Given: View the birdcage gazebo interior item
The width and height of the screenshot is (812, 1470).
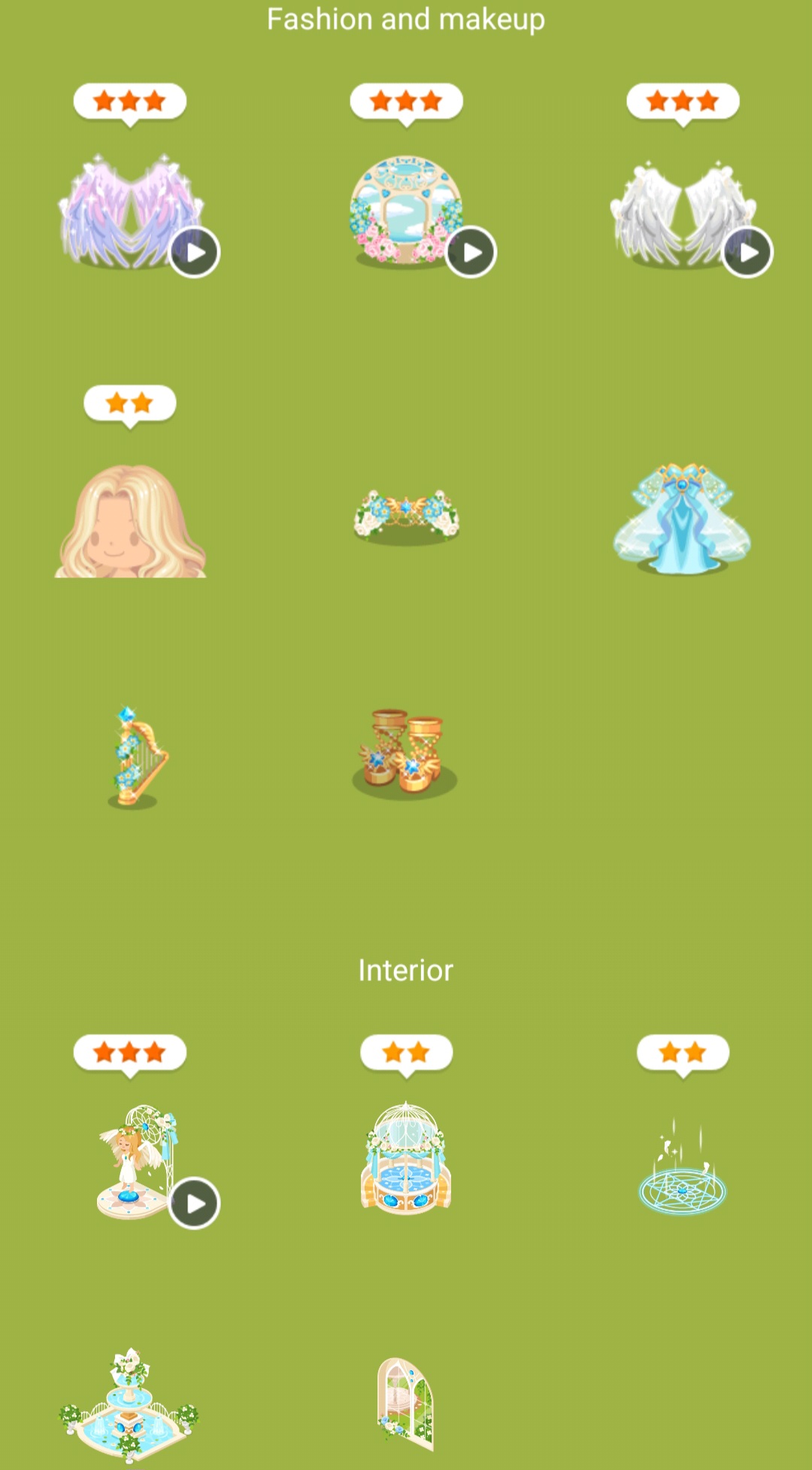Looking at the screenshot, I should (406, 1158).
